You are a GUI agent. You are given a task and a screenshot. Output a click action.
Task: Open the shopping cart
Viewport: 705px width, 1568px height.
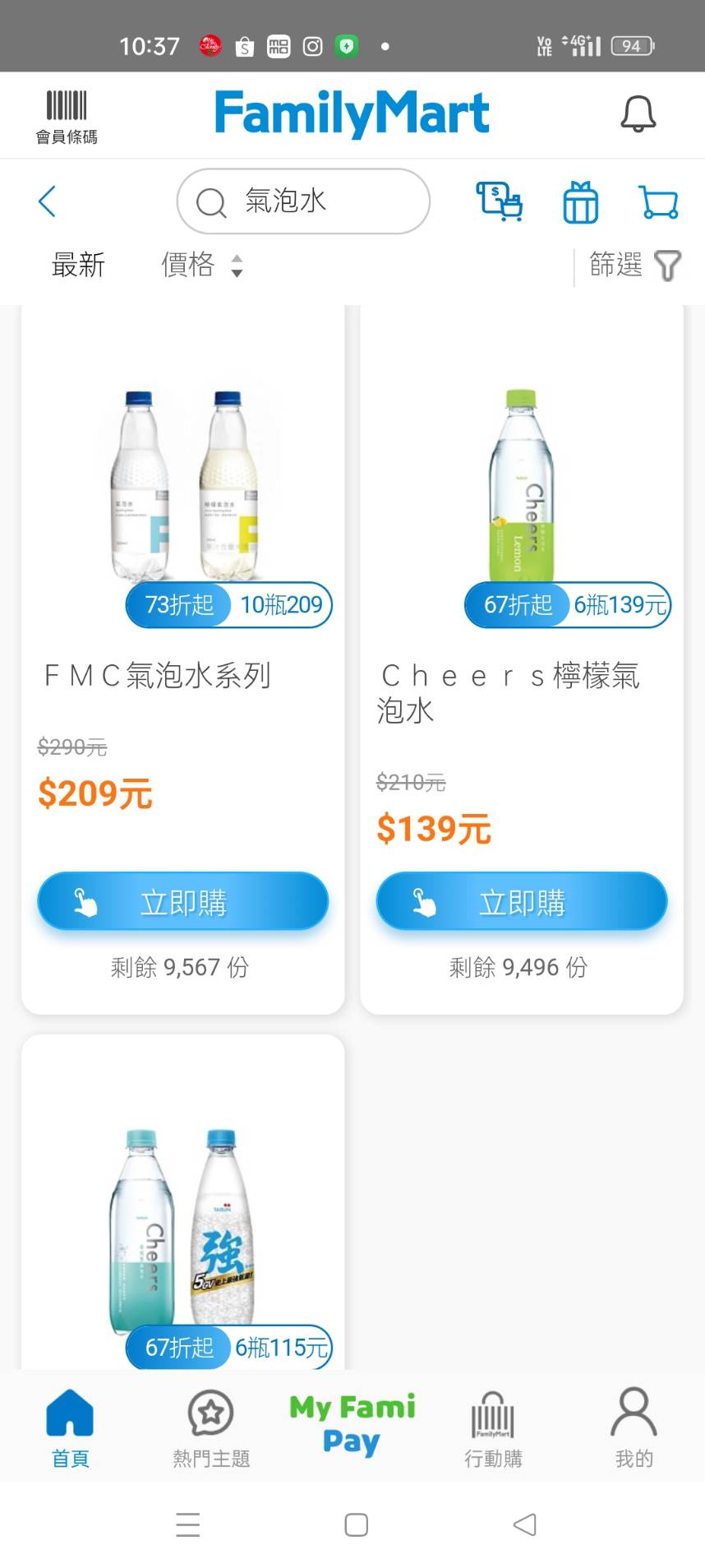tap(658, 202)
